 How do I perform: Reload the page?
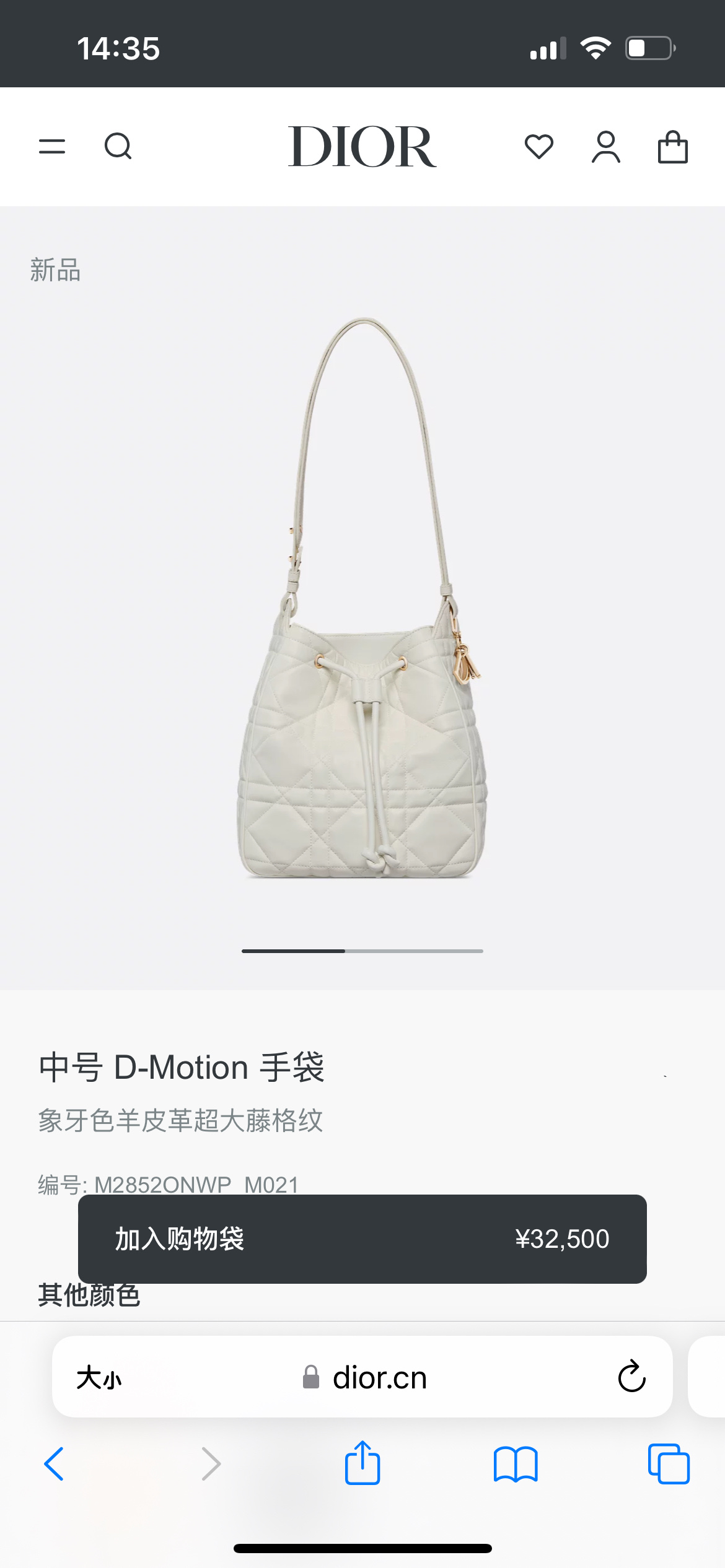click(x=631, y=1377)
